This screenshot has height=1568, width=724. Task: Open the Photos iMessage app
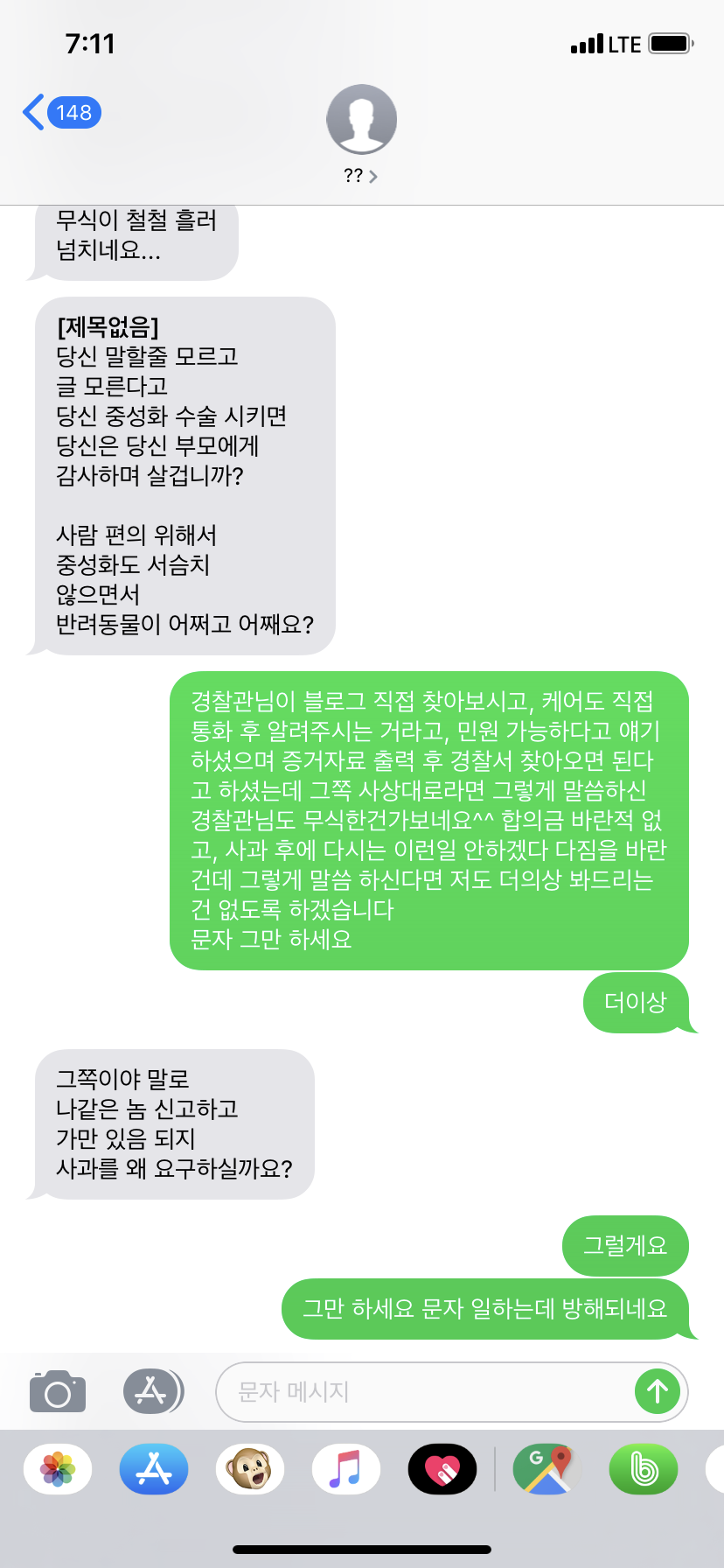click(58, 1469)
